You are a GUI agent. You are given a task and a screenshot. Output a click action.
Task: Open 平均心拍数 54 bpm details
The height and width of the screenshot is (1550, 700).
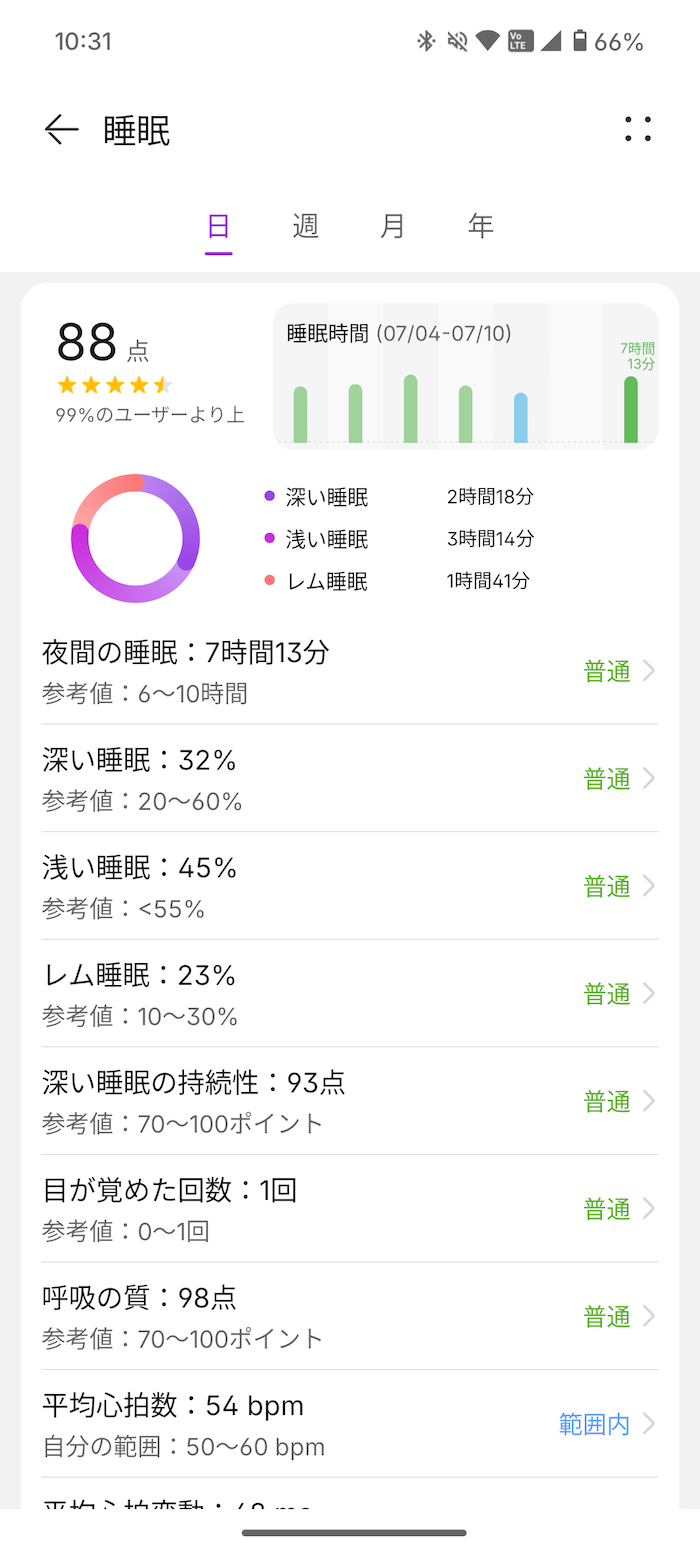click(x=350, y=1424)
